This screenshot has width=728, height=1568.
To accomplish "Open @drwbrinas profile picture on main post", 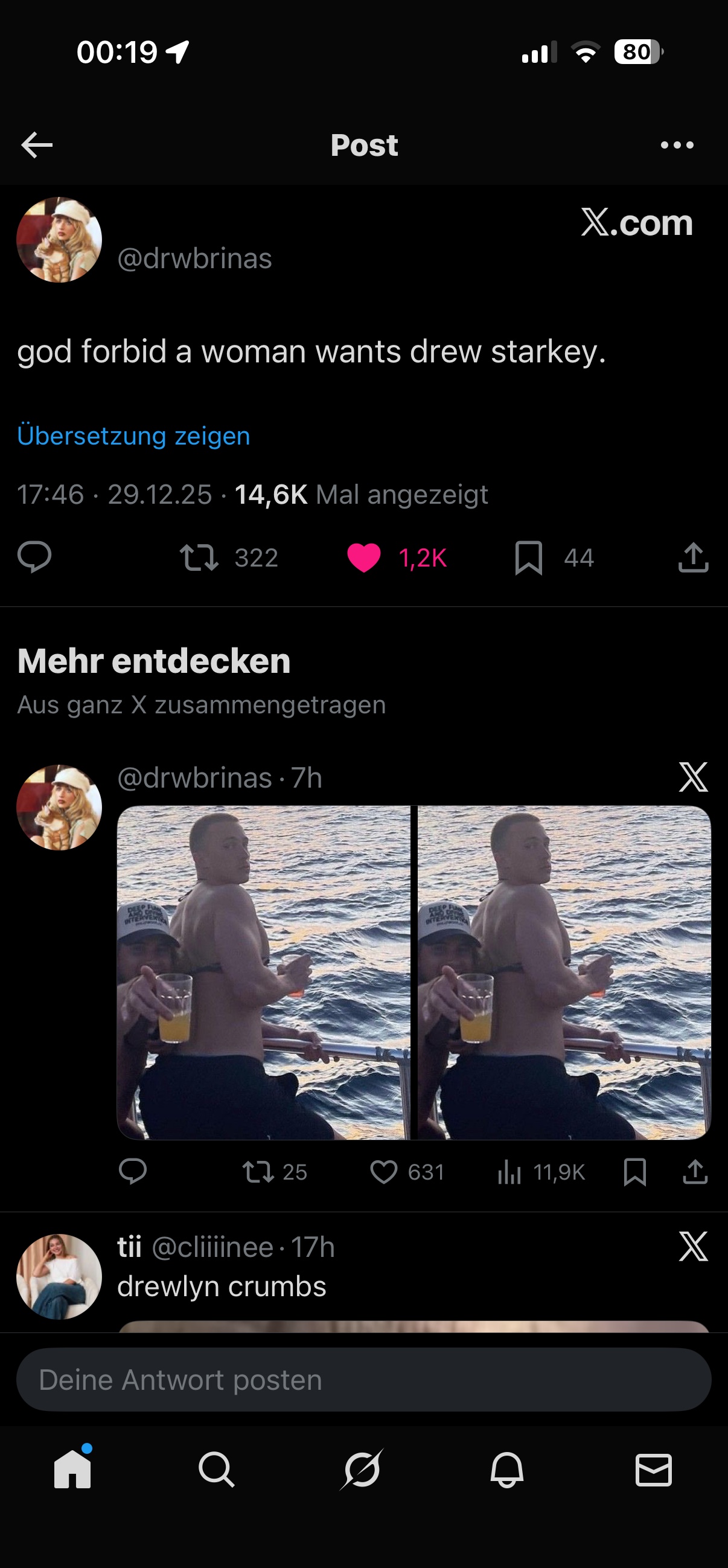I will (x=59, y=240).
